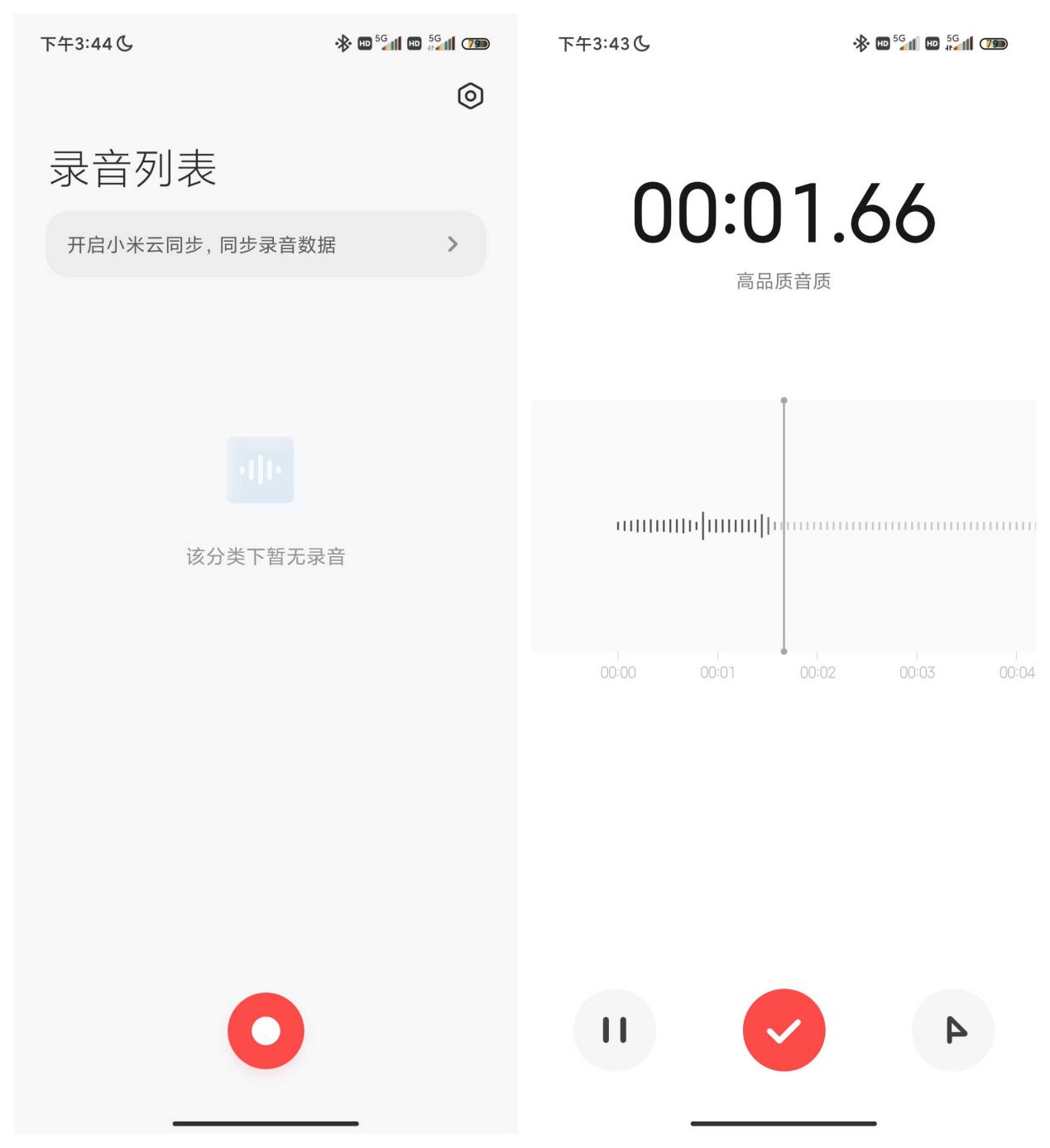
Task: Pause the current recording
Action: [x=614, y=1030]
